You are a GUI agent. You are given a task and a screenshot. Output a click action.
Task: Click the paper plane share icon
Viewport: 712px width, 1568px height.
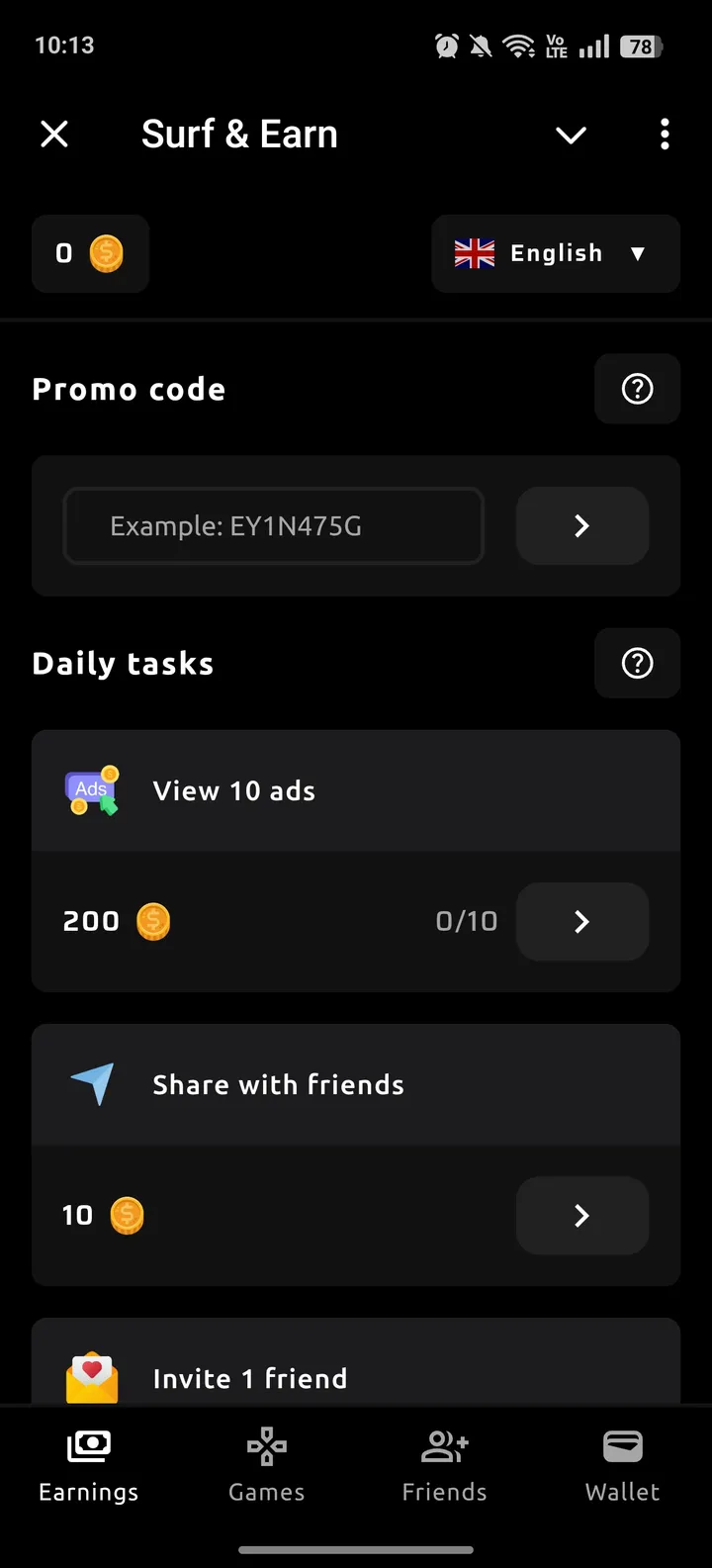[92, 1083]
